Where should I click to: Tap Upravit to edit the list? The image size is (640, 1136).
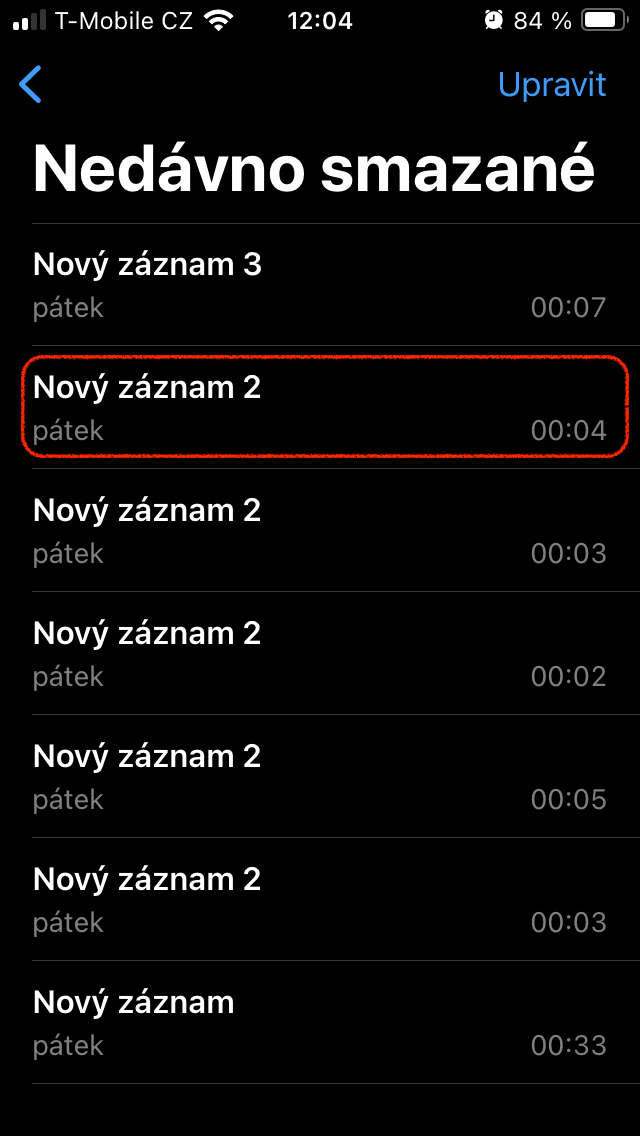tap(552, 85)
